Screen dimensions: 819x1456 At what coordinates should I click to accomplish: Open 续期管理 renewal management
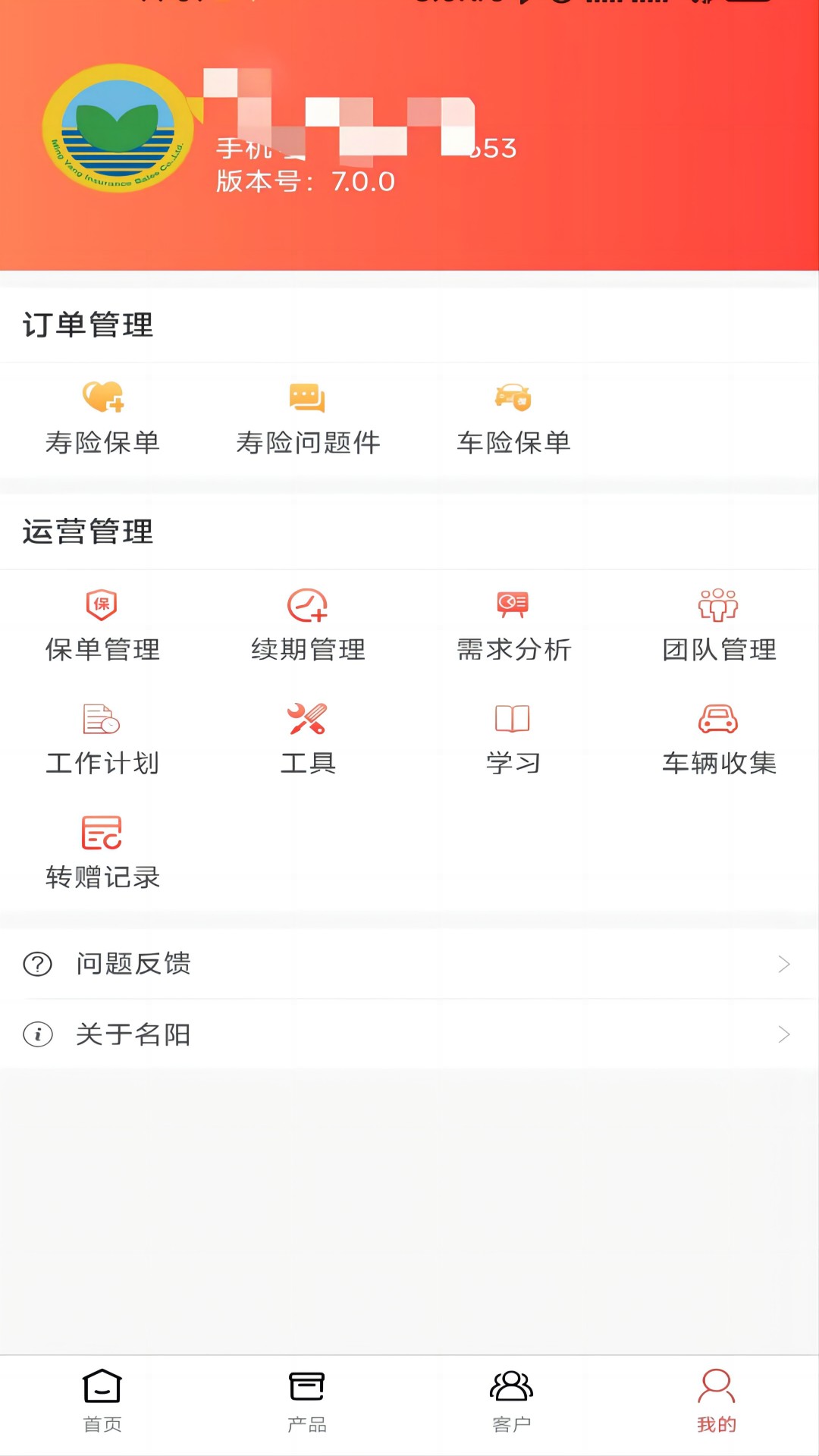(308, 626)
